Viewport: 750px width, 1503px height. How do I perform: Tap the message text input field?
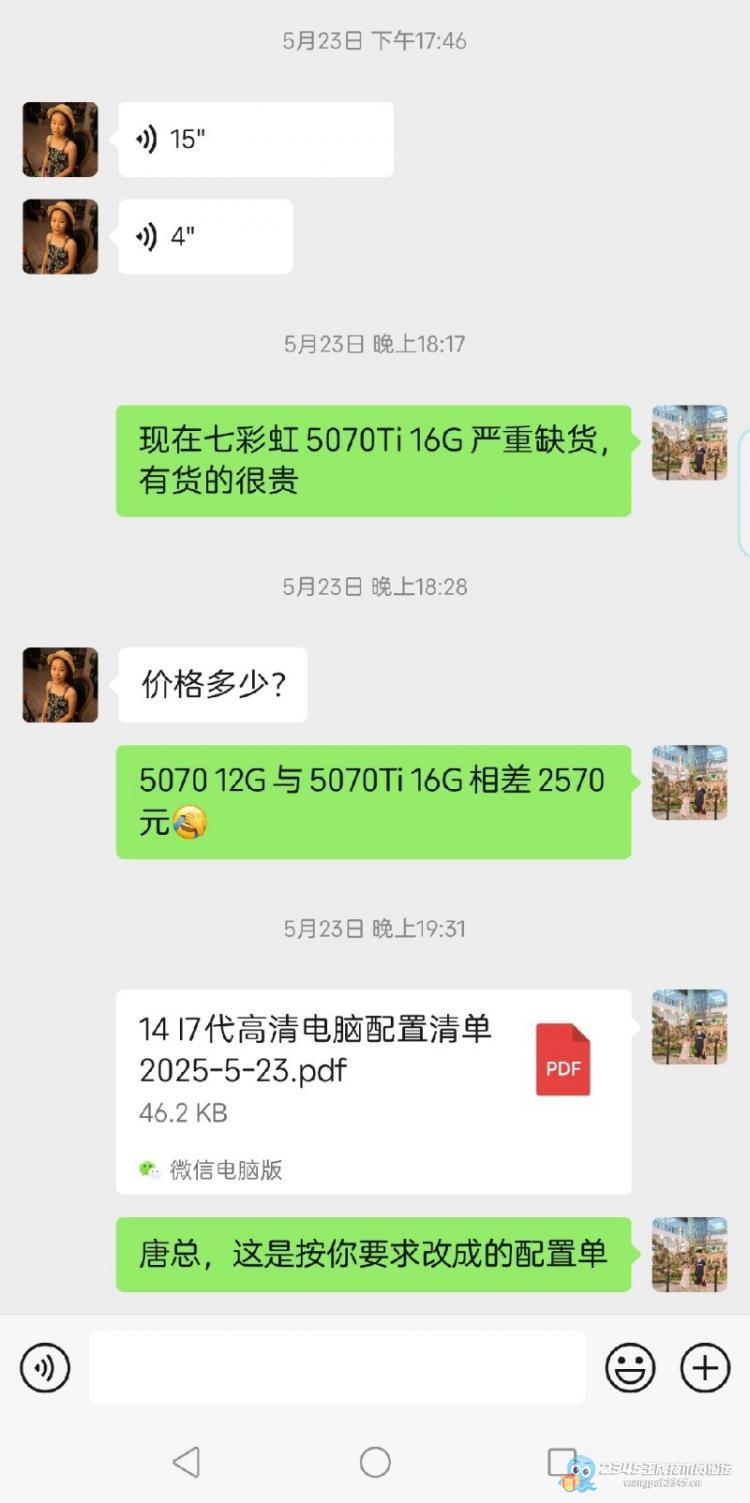tap(337, 1368)
